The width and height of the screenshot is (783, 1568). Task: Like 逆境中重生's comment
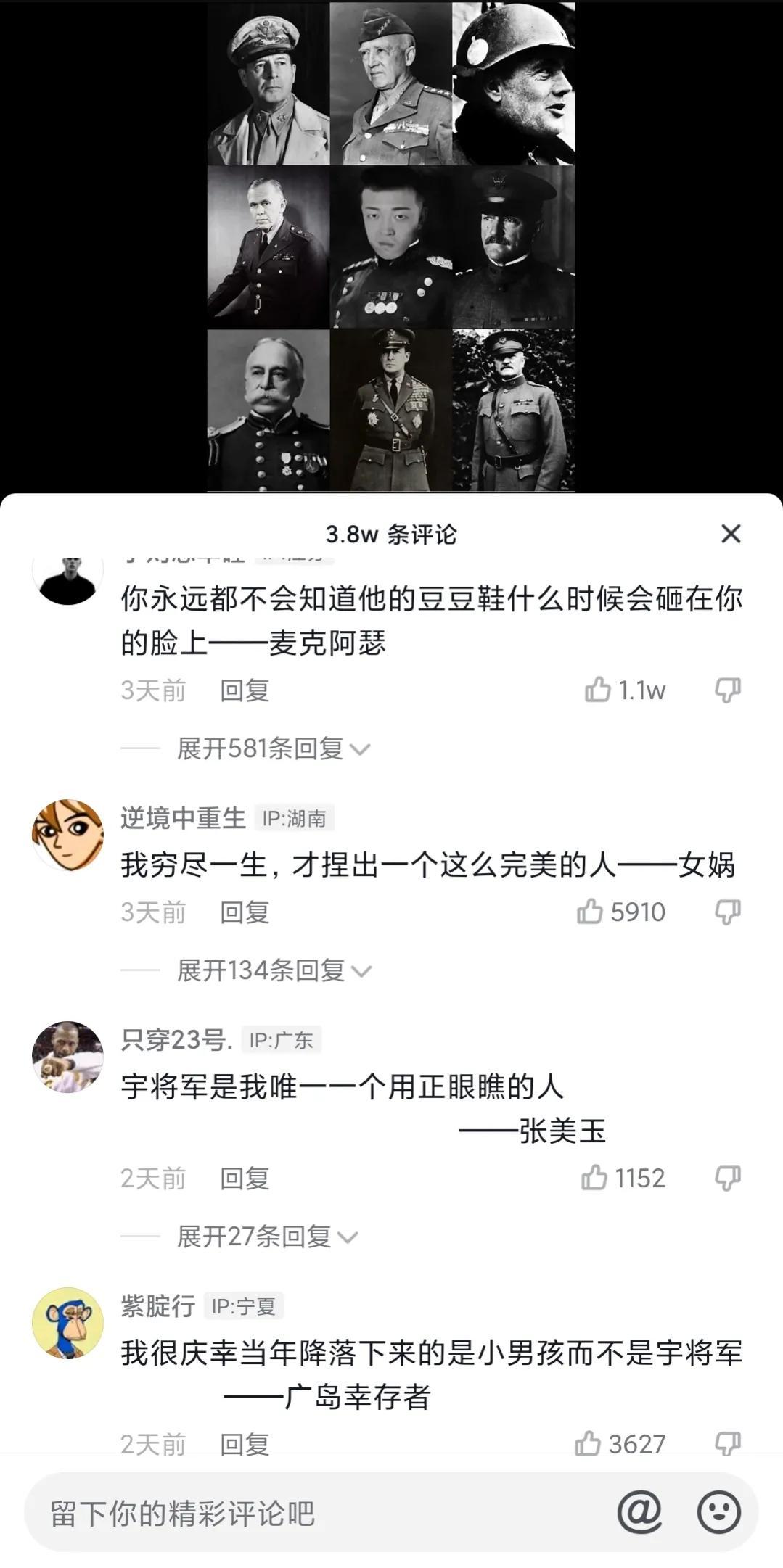(x=590, y=912)
